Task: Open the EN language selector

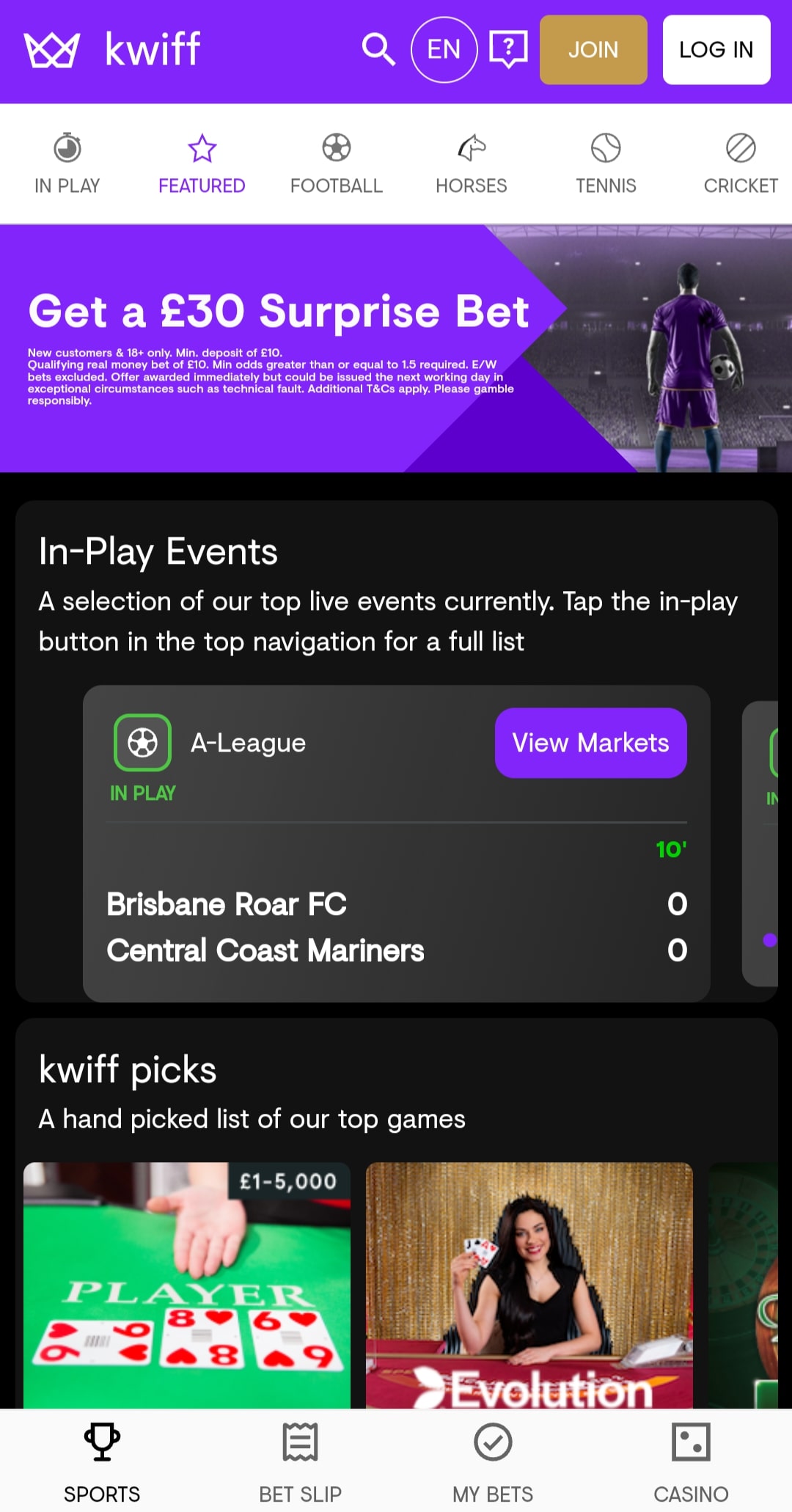Action: coord(443,49)
